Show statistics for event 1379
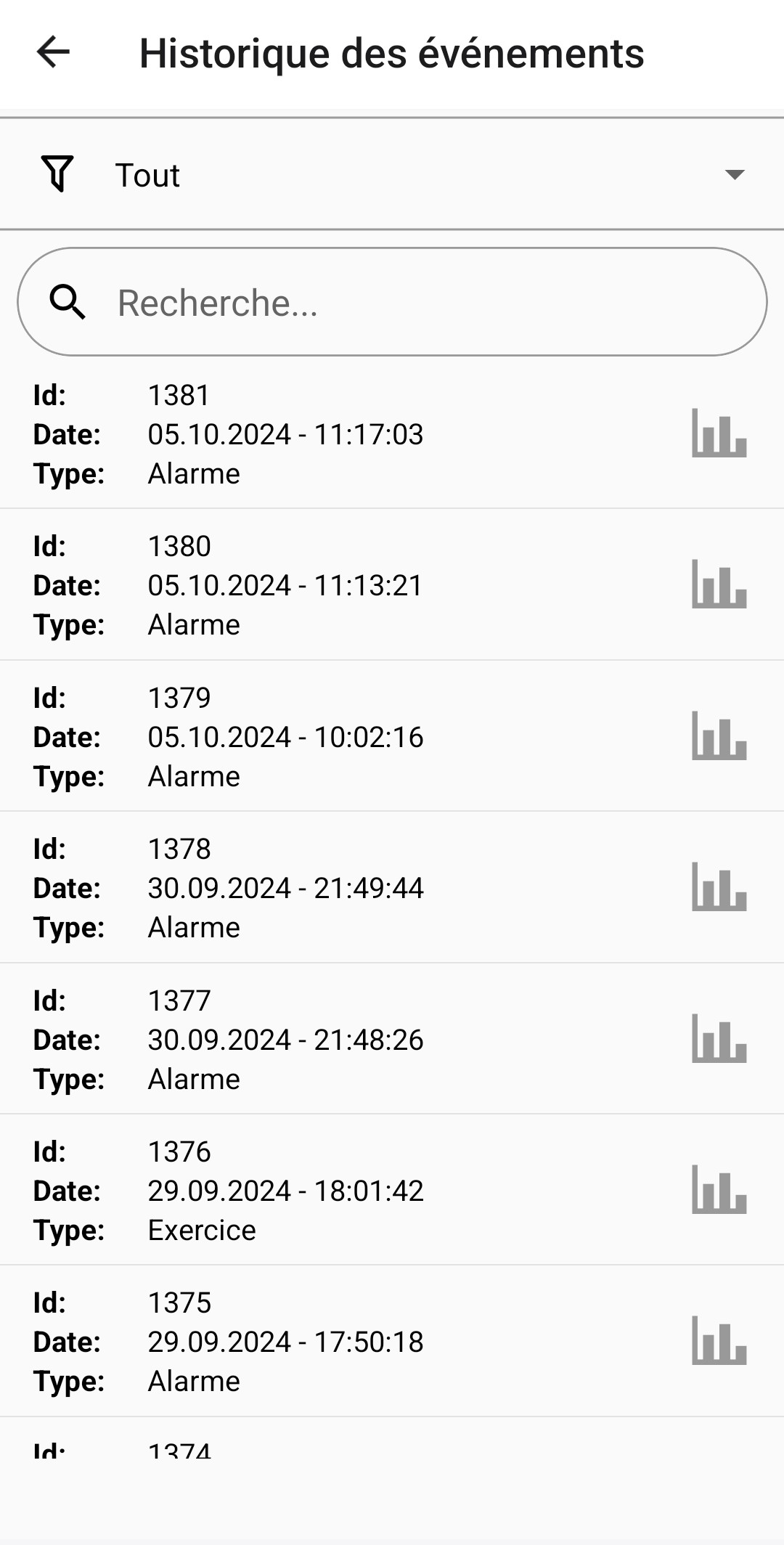Image resolution: width=784 pixels, height=1545 pixels. pos(719,736)
